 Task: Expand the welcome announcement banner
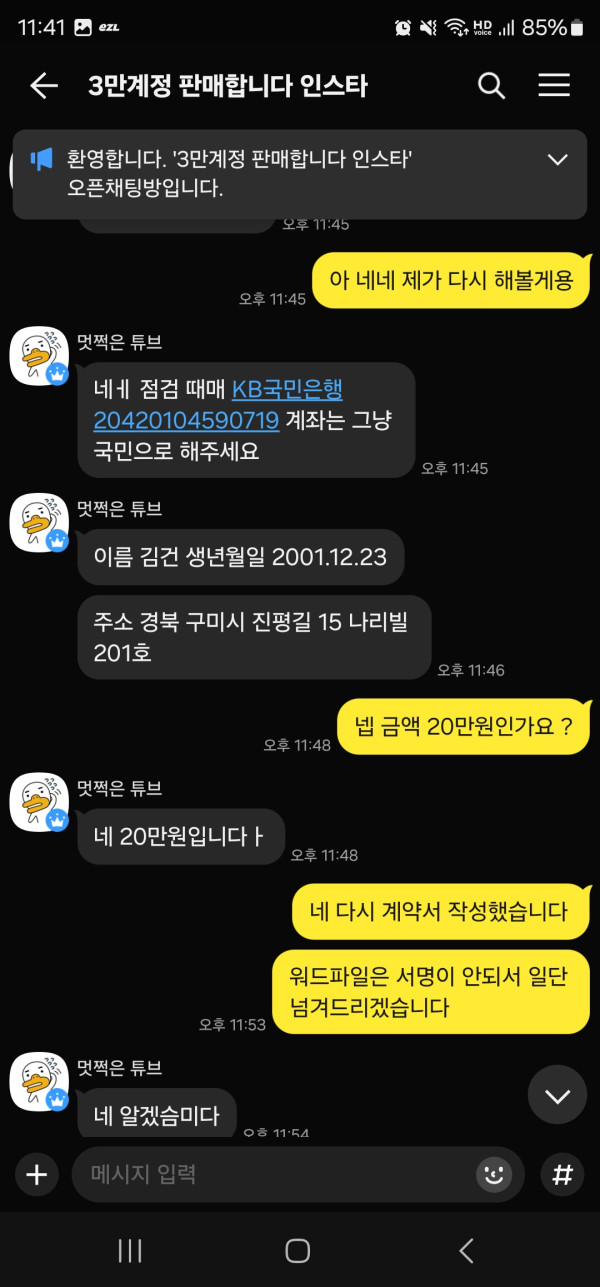coord(557,160)
